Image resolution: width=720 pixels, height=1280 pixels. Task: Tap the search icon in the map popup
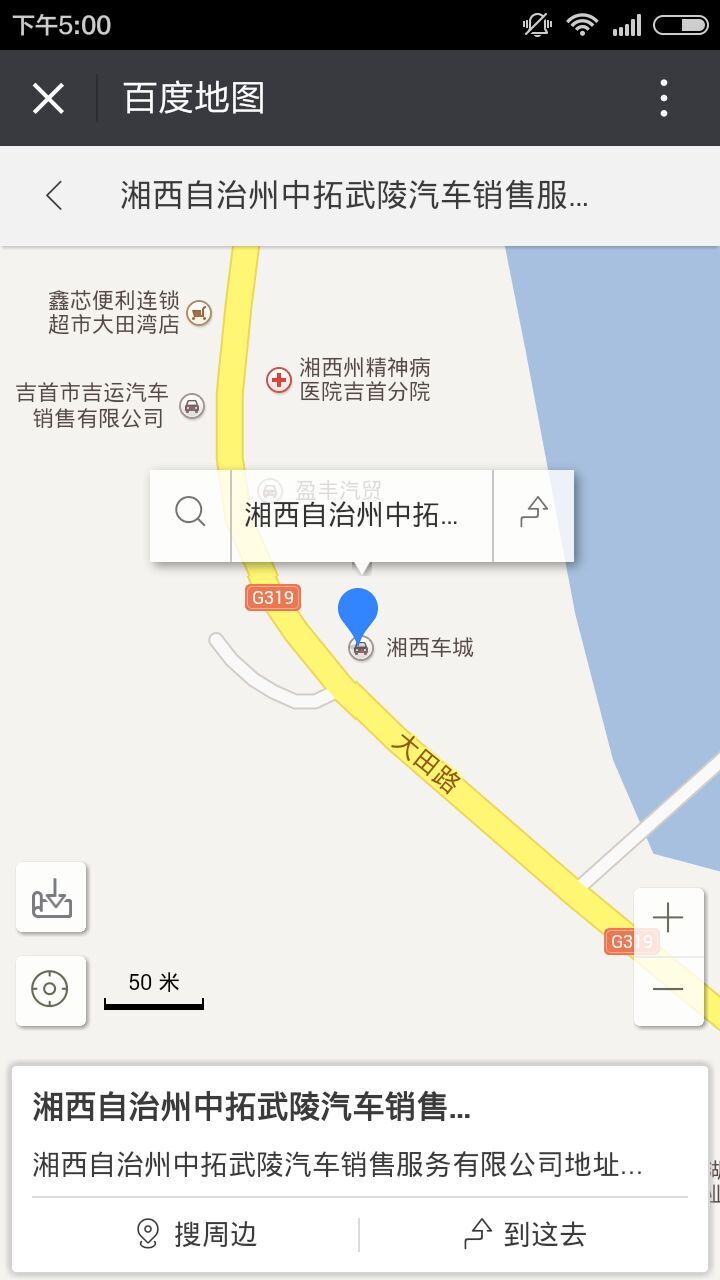tap(190, 514)
